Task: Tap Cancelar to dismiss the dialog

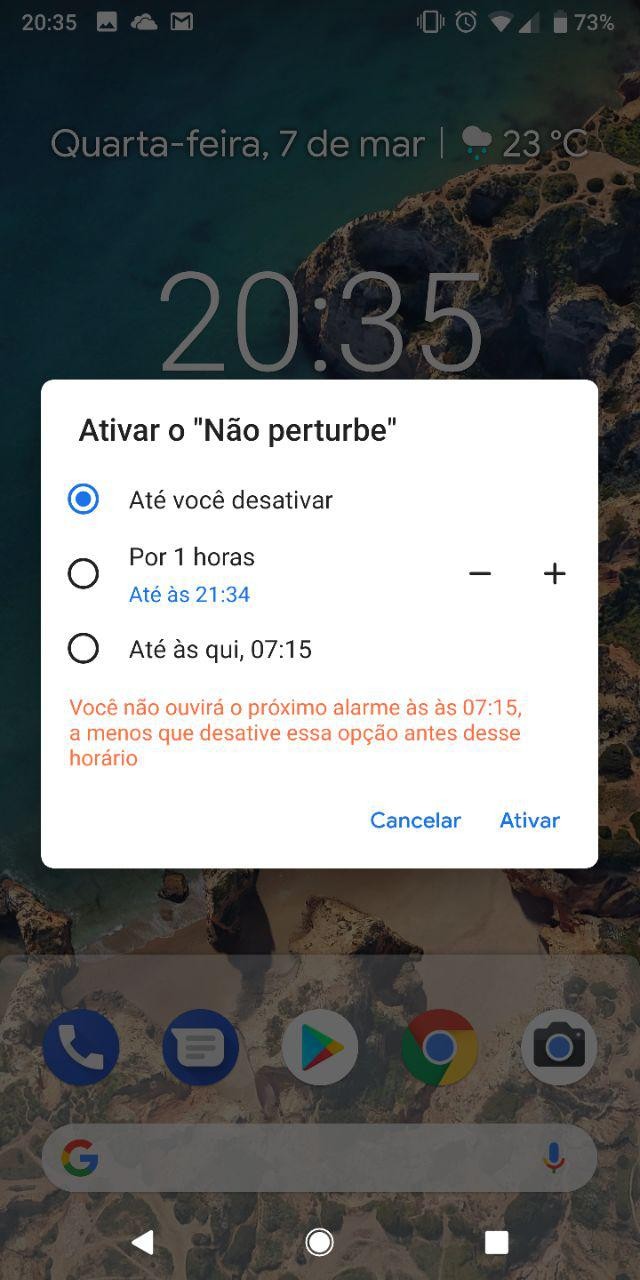Action: pyautogui.click(x=415, y=820)
